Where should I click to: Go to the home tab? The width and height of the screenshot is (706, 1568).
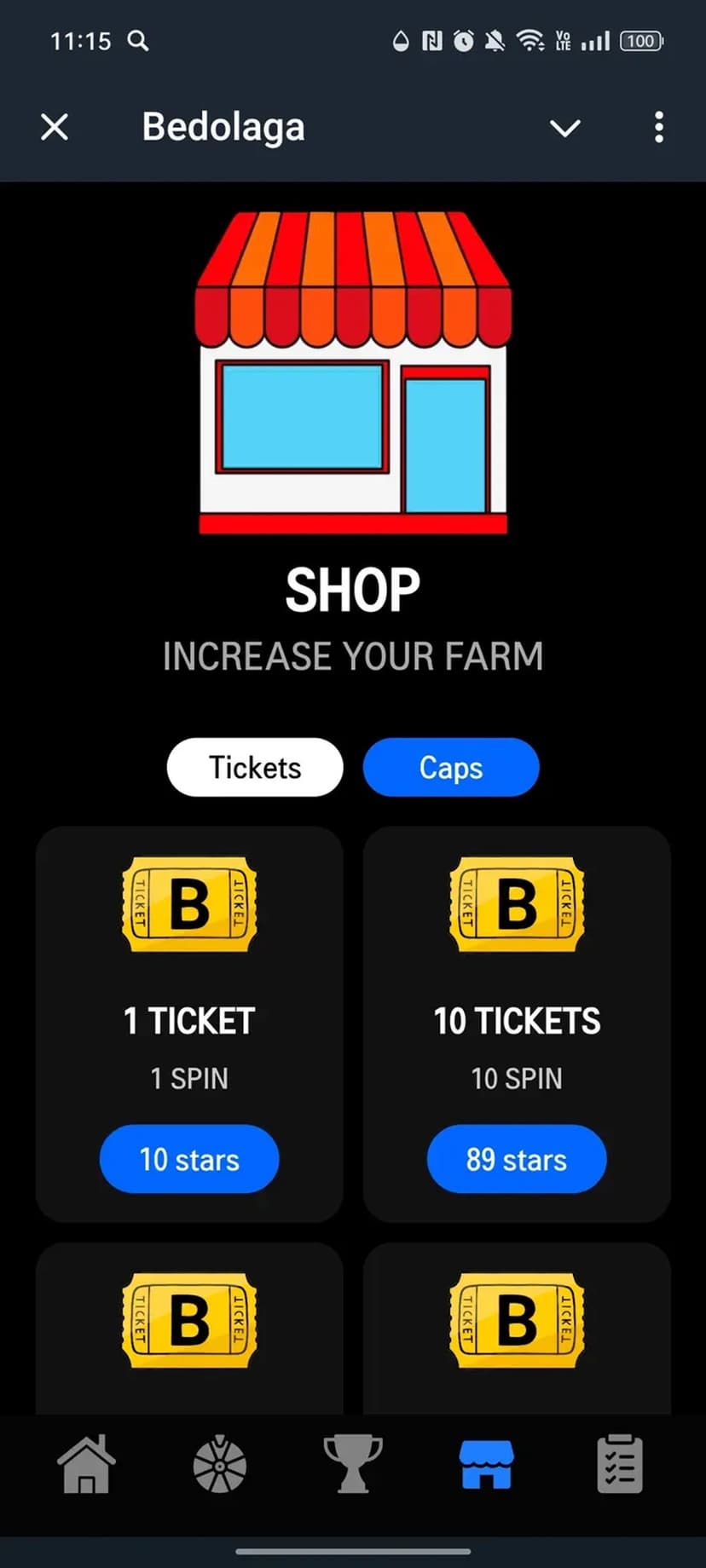(86, 1464)
